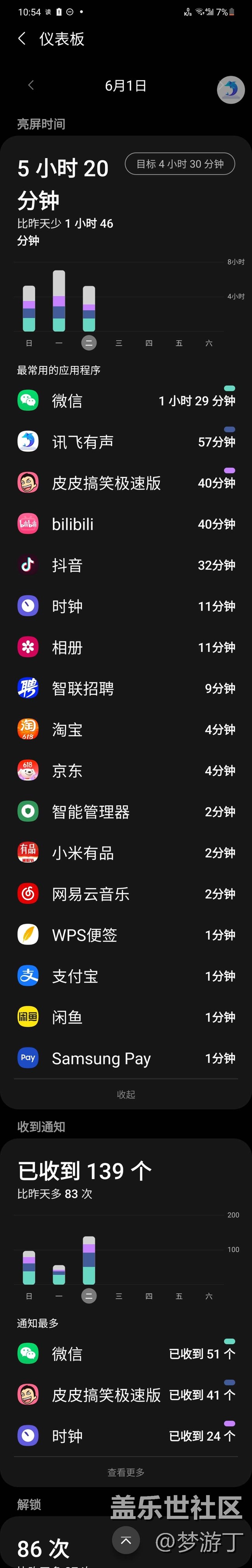
Task: Open the 小米有品 row
Action: (126, 853)
